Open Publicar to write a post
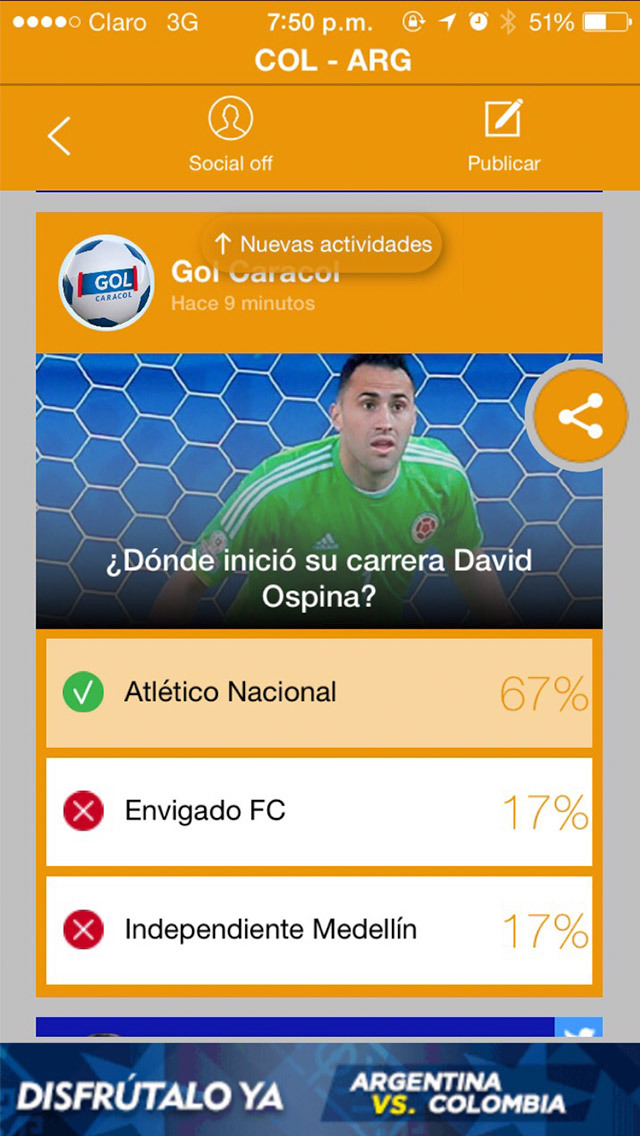This screenshot has width=640, height=1136. [x=504, y=135]
